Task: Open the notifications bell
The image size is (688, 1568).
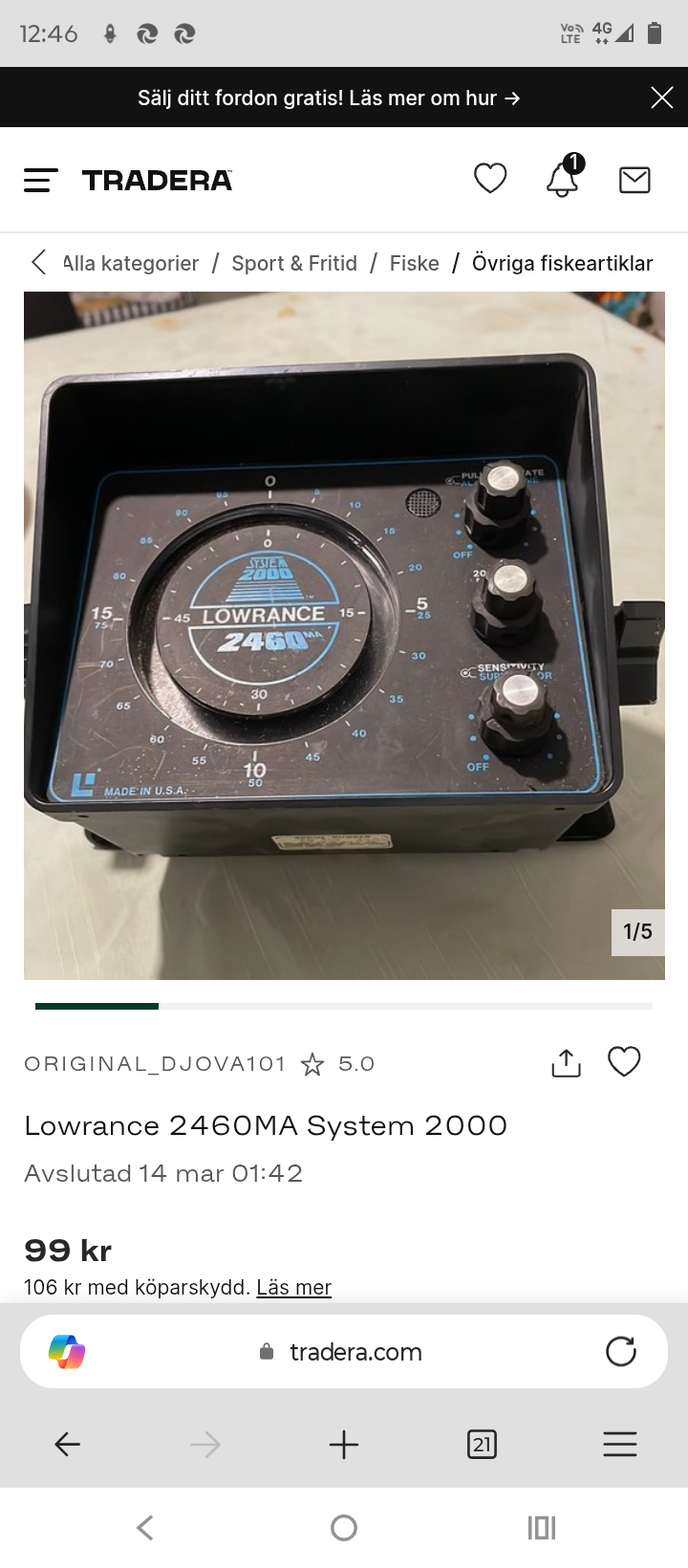Action: coord(562,179)
